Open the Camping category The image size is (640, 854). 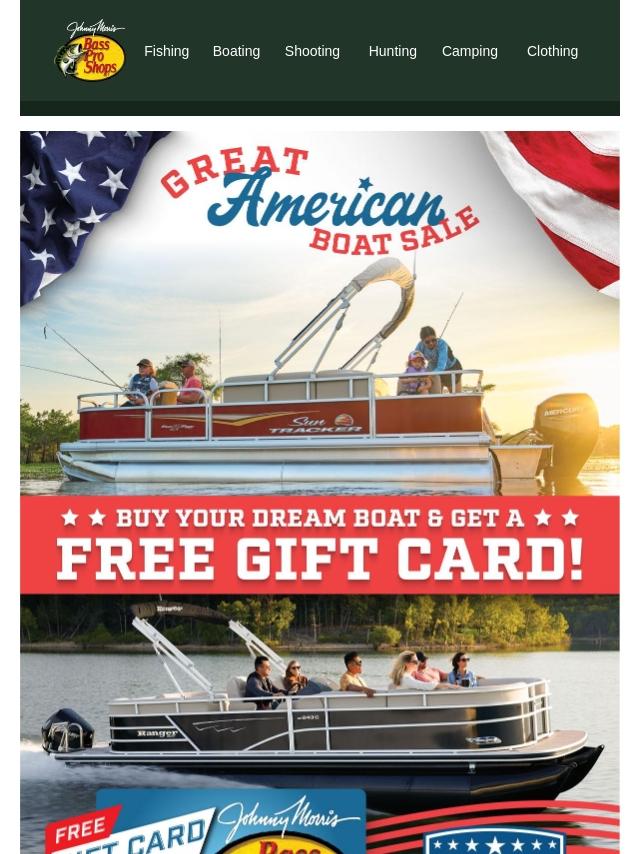click(469, 51)
